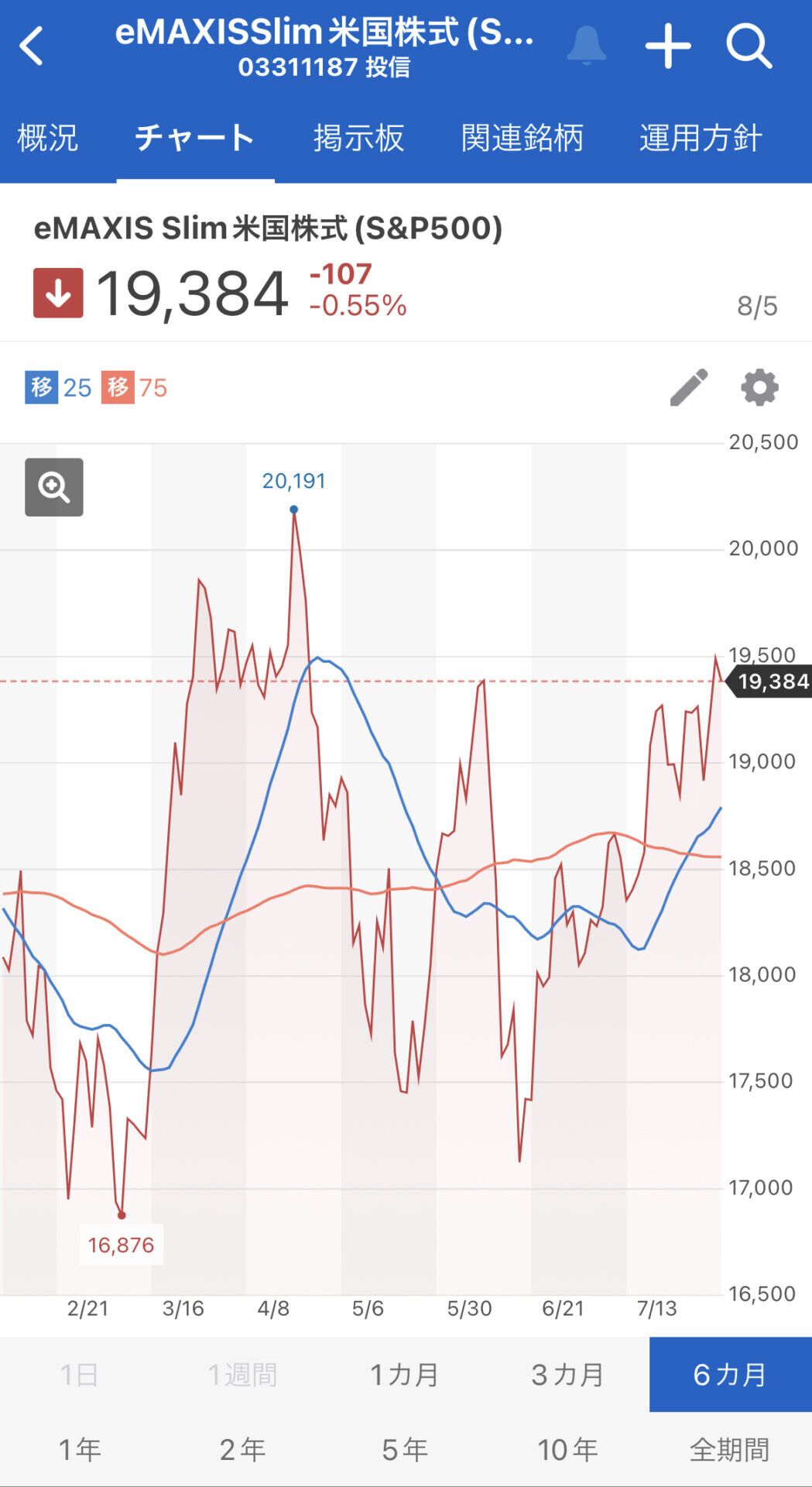Set chart range to 2年

click(243, 1449)
